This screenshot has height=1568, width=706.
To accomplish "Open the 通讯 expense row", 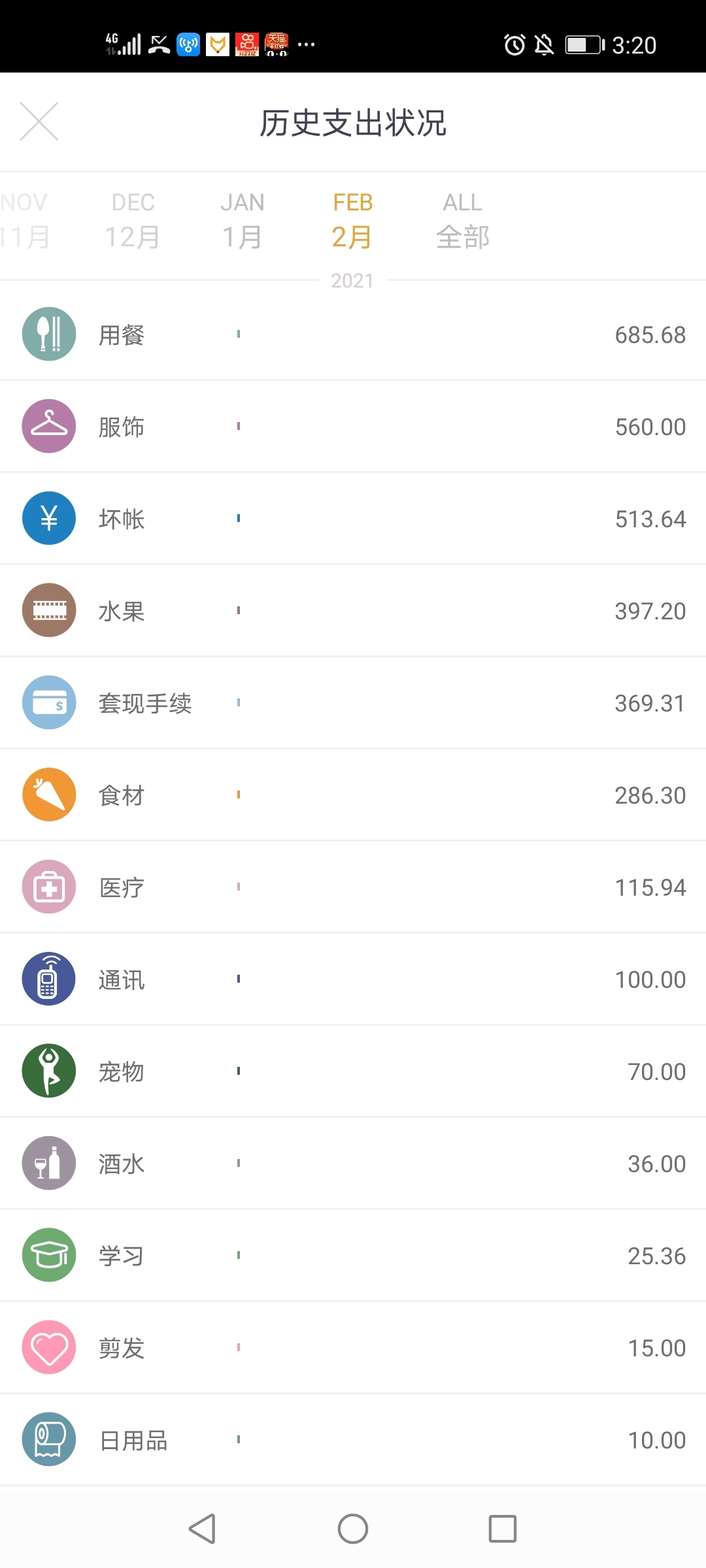I will 353,979.
